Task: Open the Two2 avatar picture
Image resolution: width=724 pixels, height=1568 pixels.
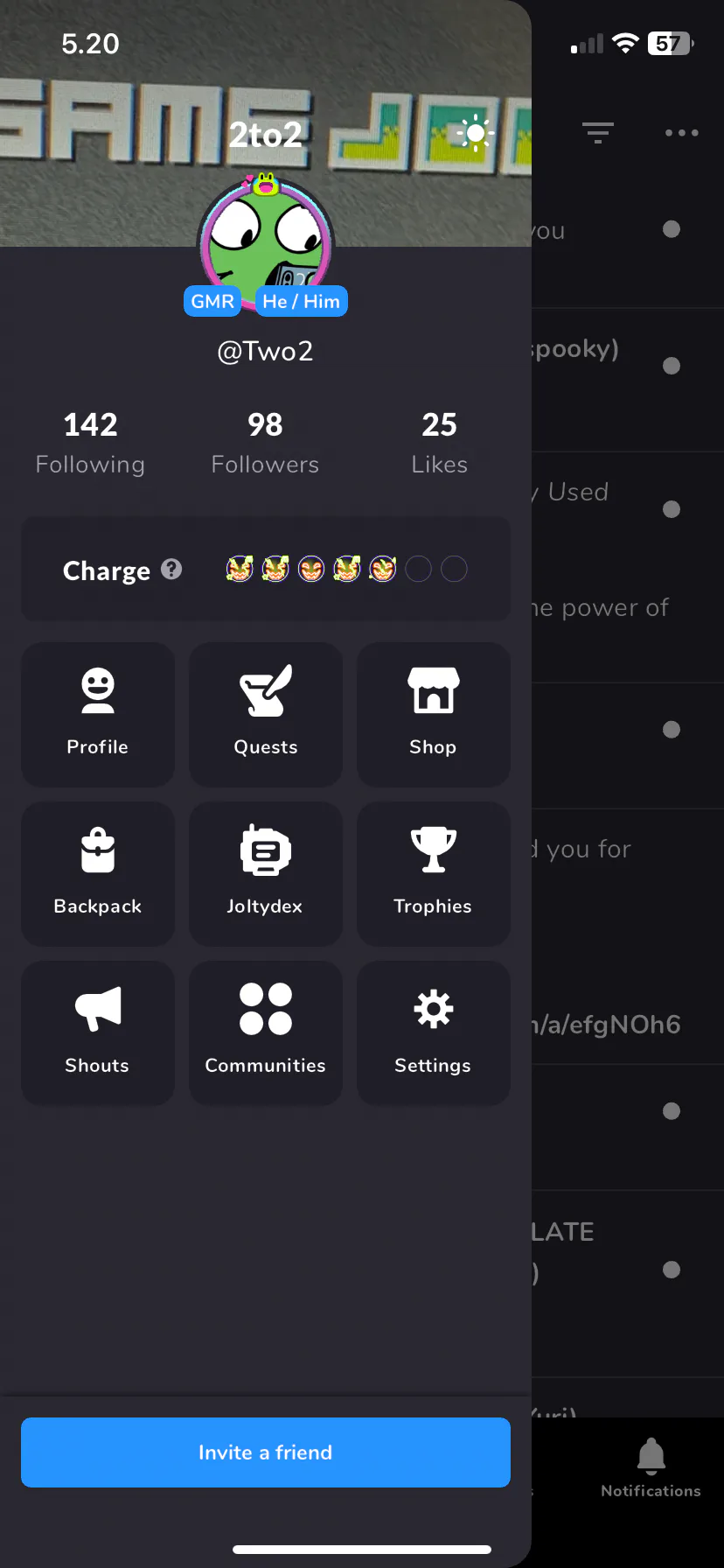Action: (266, 241)
